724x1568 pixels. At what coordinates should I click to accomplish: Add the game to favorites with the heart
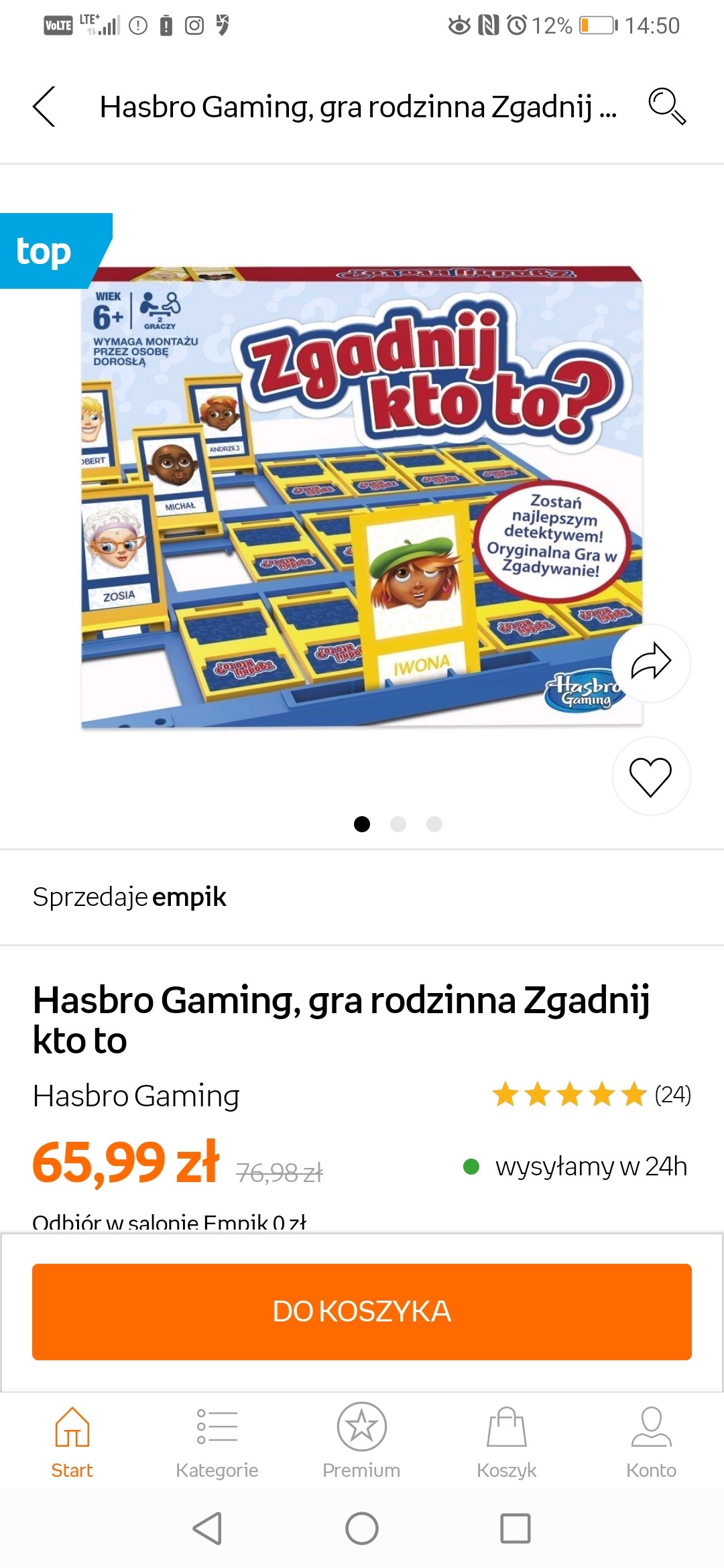point(651,776)
